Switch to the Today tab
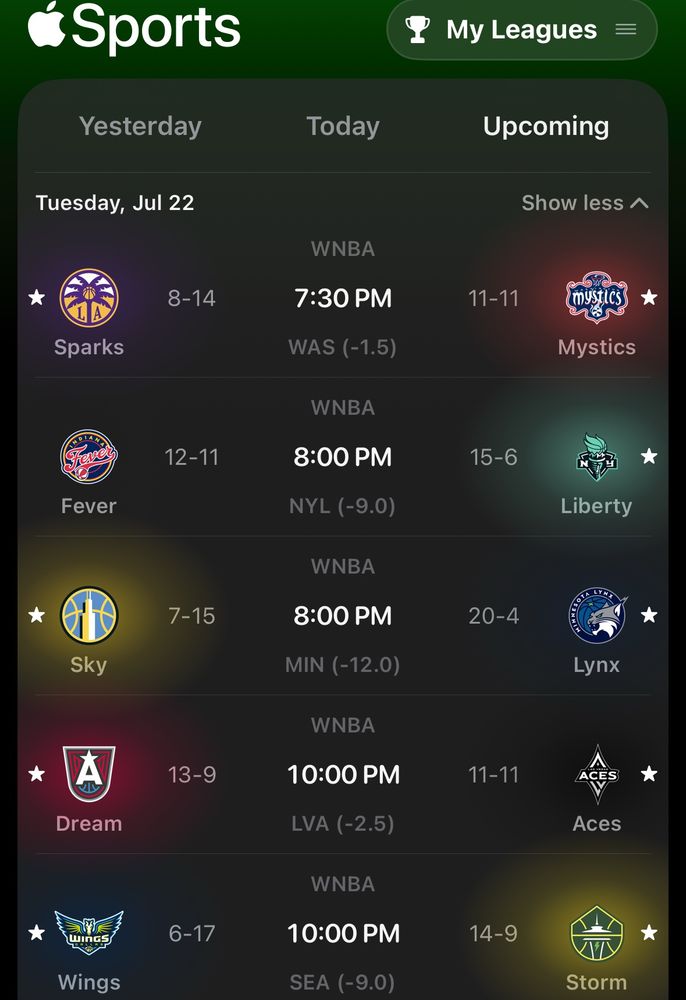The width and height of the screenshot is (686, 1000). coord(343,126)
